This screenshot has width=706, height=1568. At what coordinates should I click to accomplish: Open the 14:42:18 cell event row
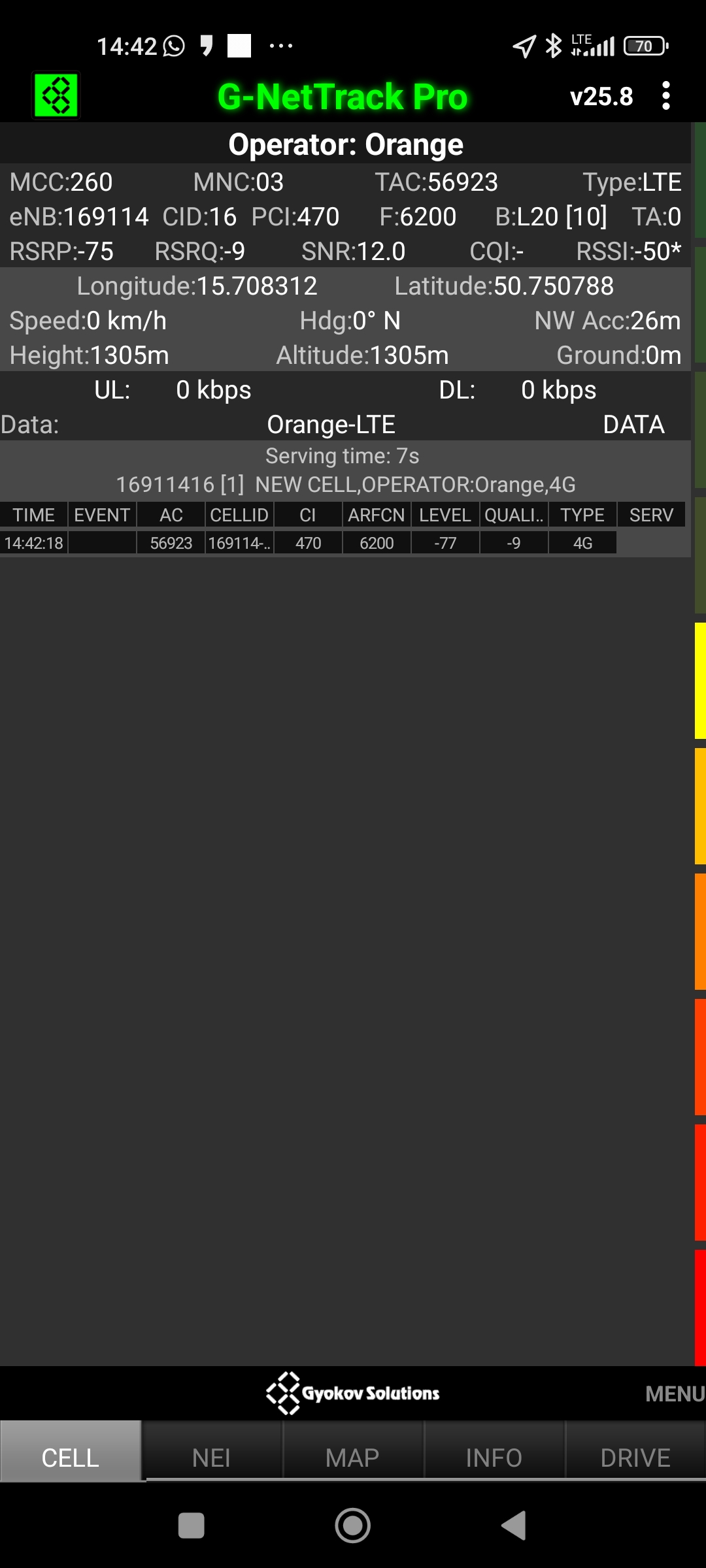click(307, 543)
